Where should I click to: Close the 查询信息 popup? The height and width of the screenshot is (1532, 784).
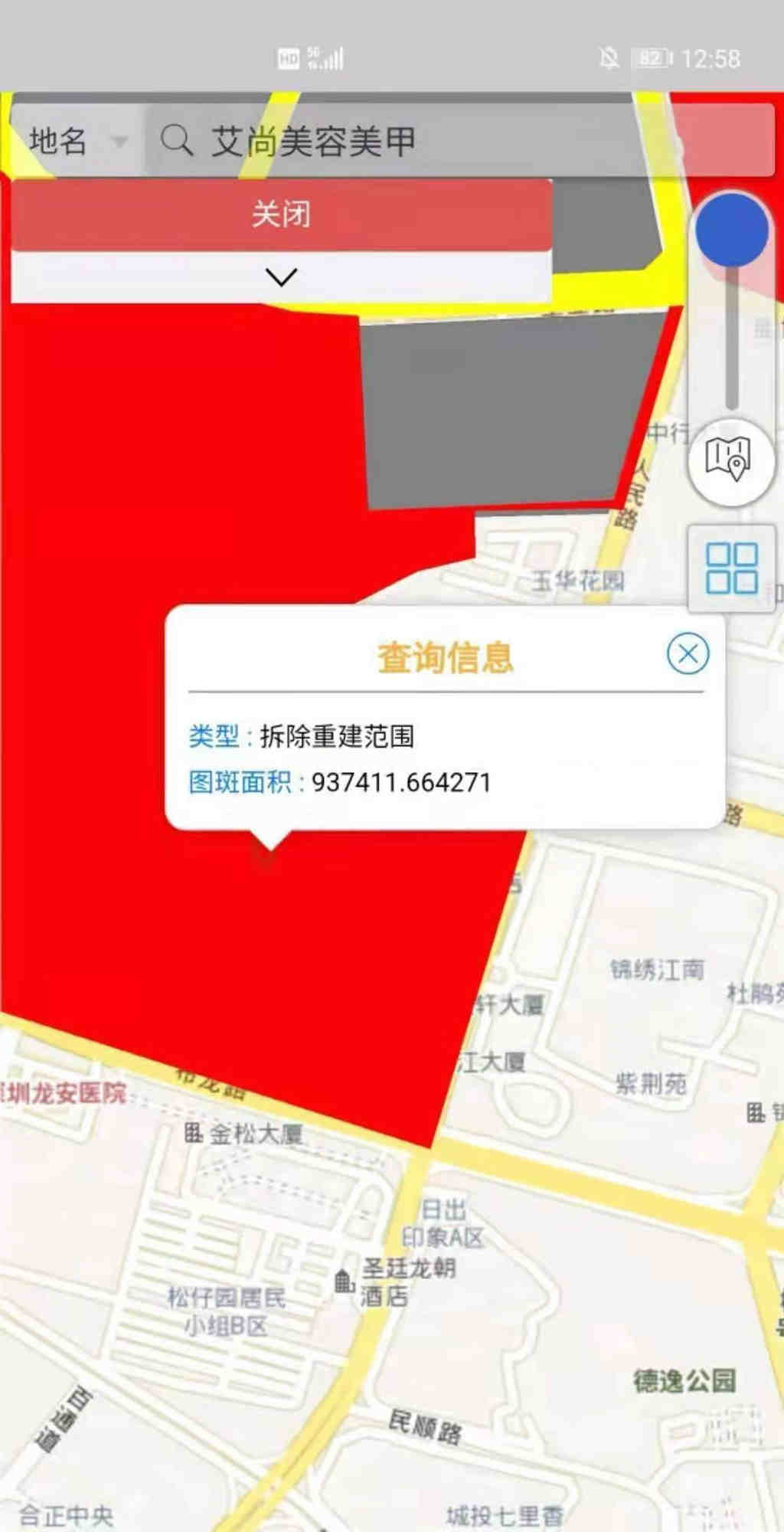tap(688, 654)
